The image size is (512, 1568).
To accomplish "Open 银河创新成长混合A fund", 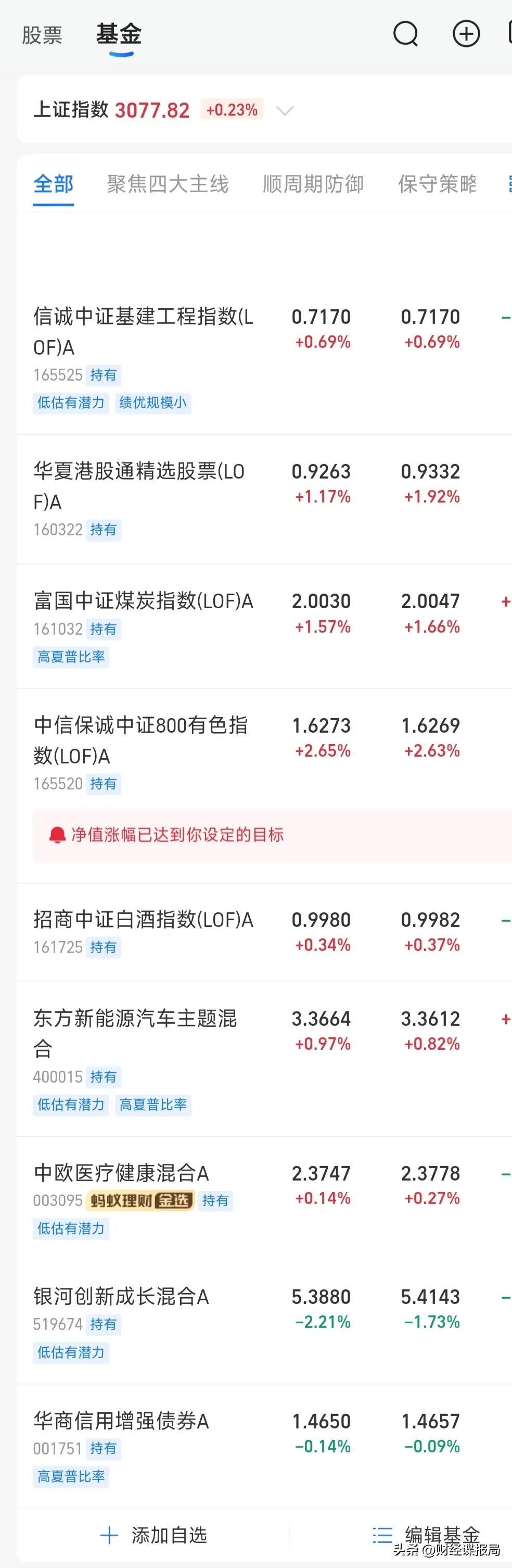I will click(122, 1297).
